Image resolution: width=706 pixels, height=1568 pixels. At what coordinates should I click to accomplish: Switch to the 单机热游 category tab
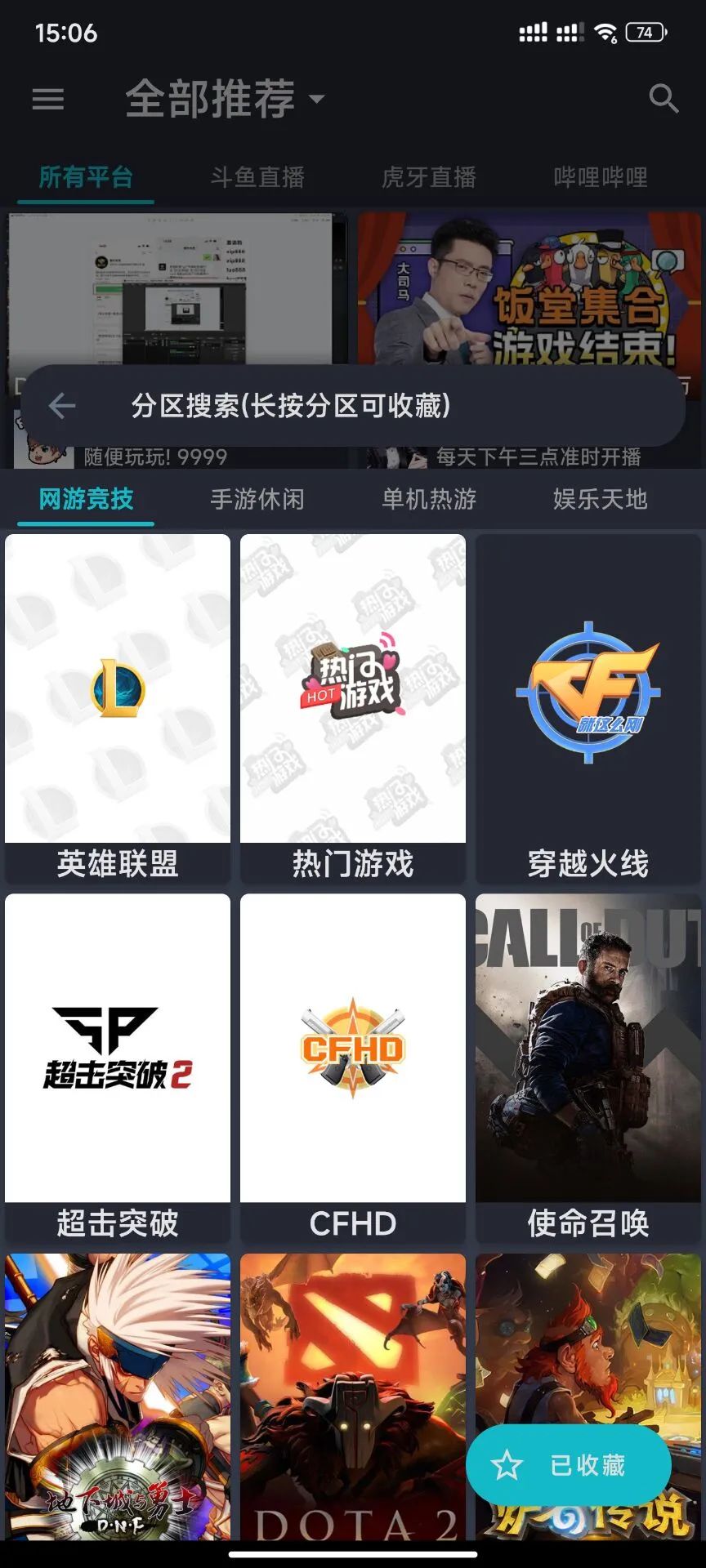click(428, 499)
